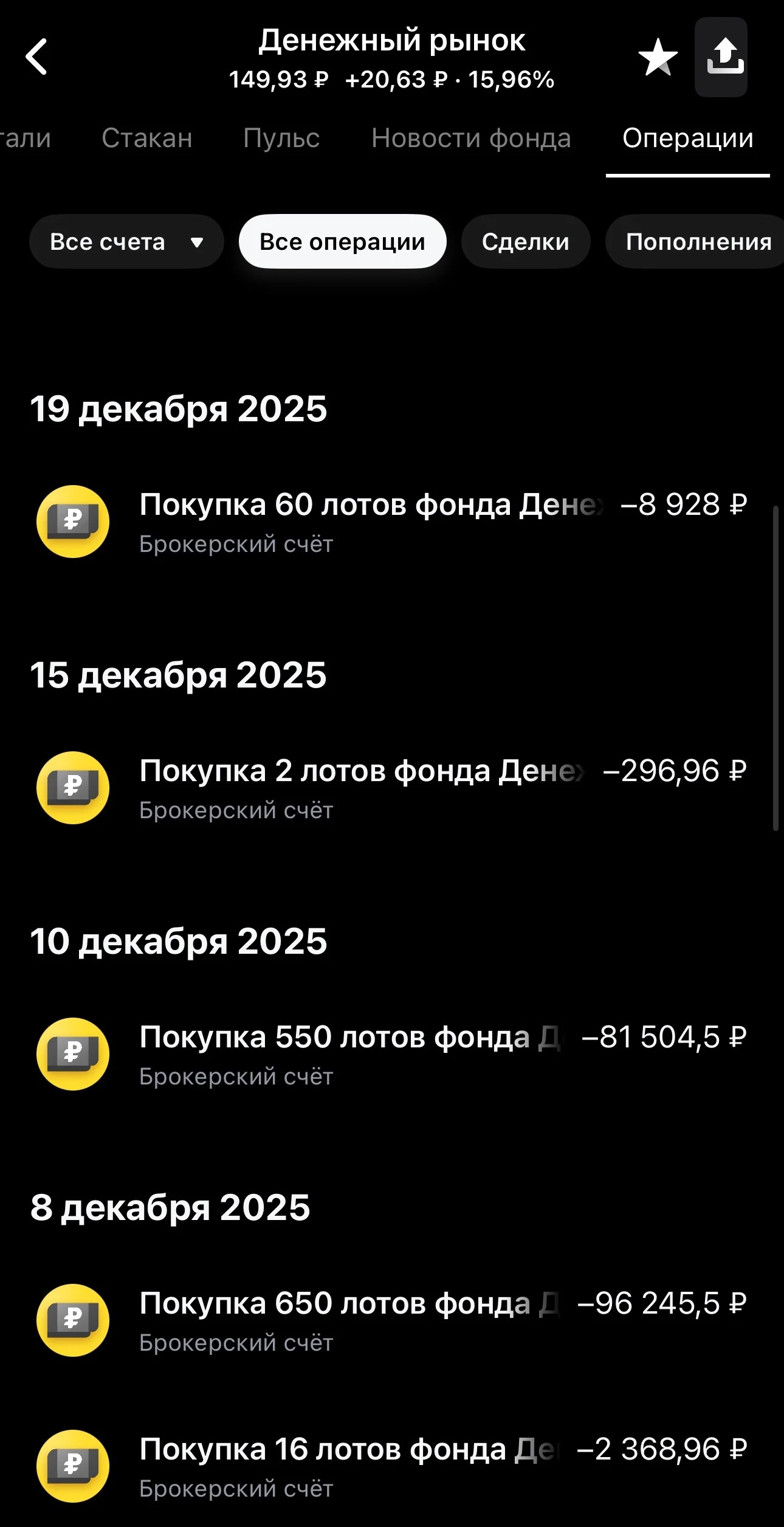784x1527 pixels.
Task: Open the purchase of 60 lots operation
Action: click(392, 522)
